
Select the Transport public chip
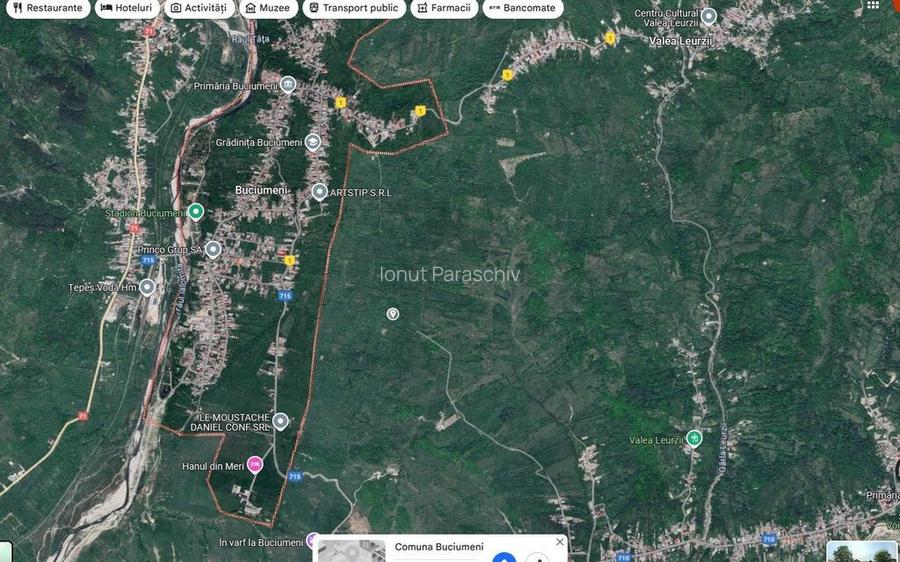(x=353, y=8)
